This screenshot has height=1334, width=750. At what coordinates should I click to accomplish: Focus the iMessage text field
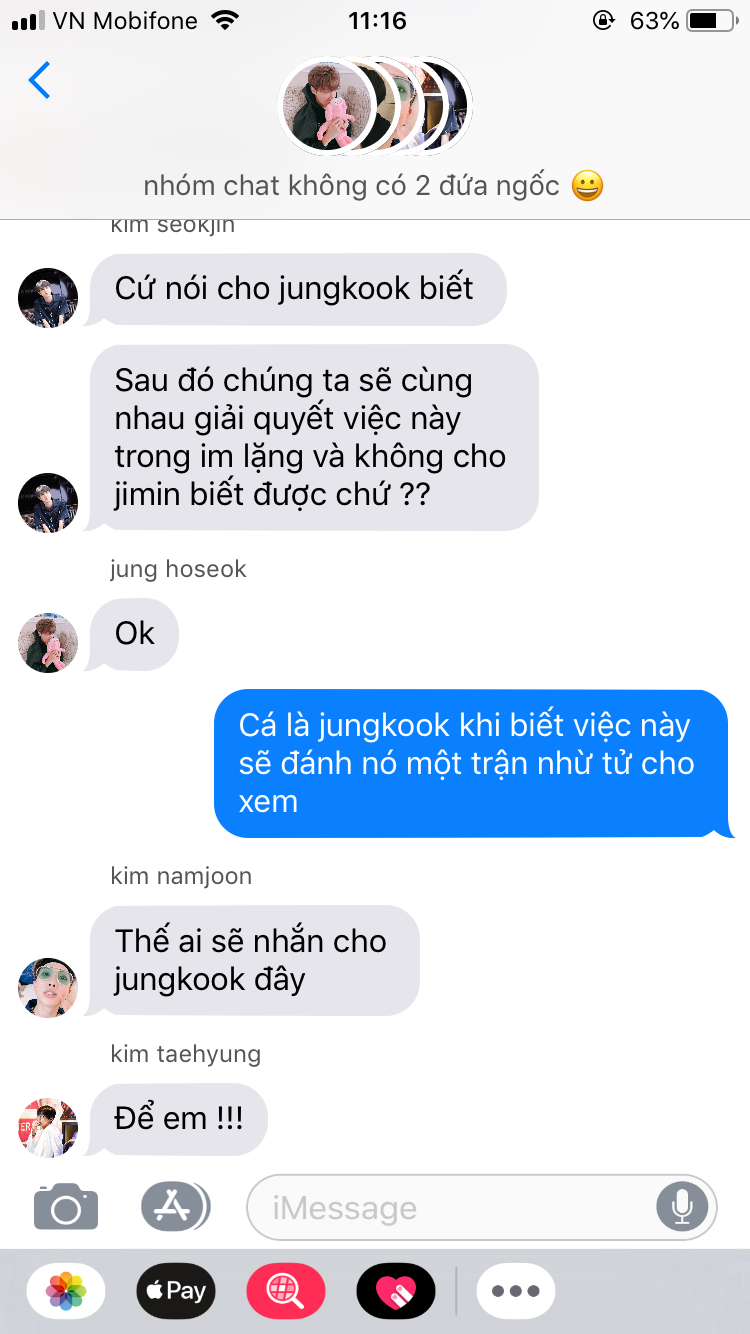click(451, 1208)
